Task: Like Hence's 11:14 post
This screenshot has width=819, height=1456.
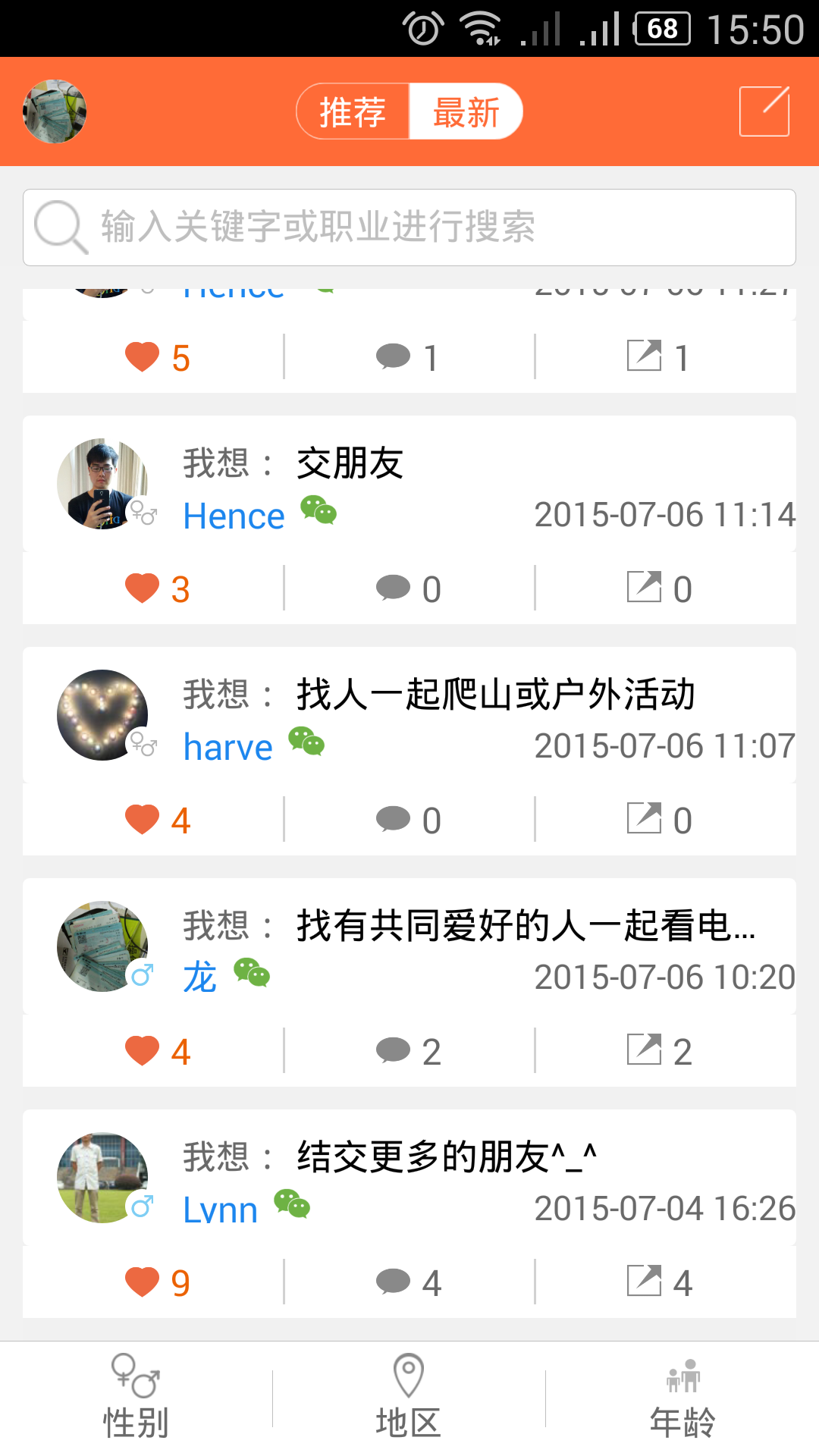Action: click(157, 588)
